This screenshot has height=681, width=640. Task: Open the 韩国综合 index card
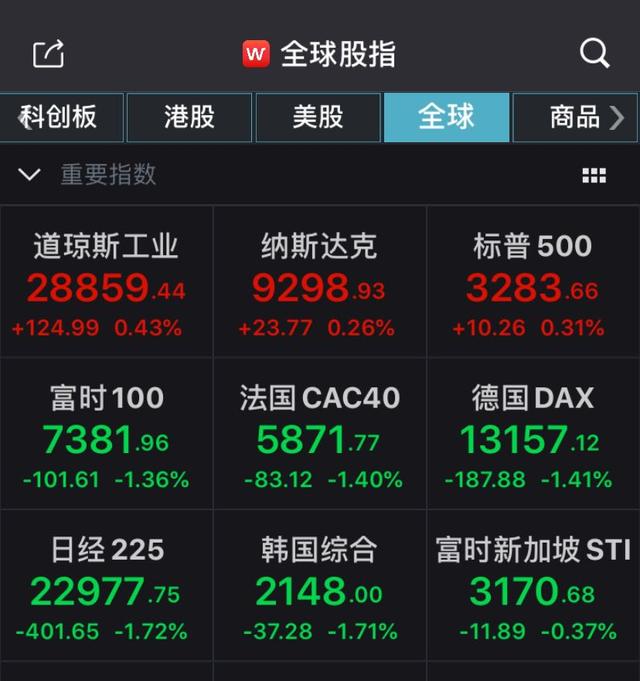pos(319,586)
